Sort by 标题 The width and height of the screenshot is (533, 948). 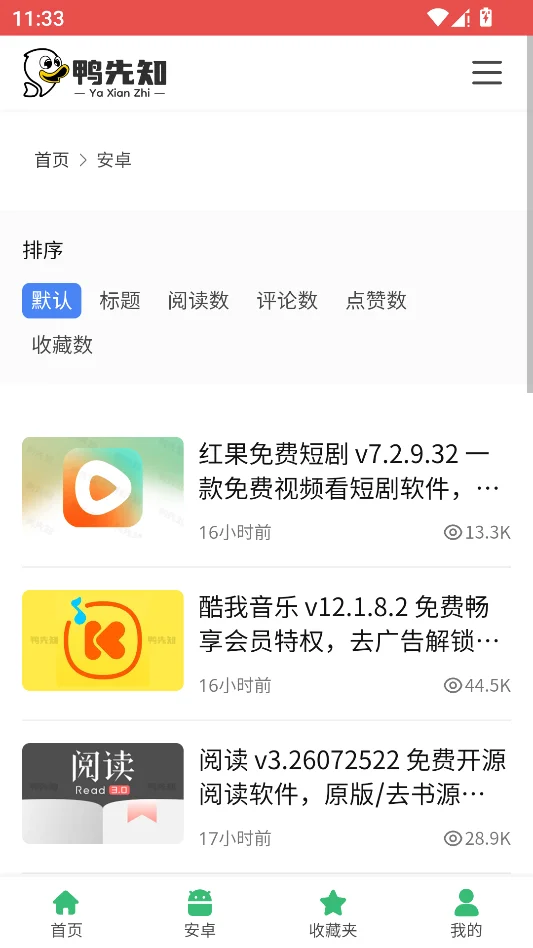click(x=120, y=300)
